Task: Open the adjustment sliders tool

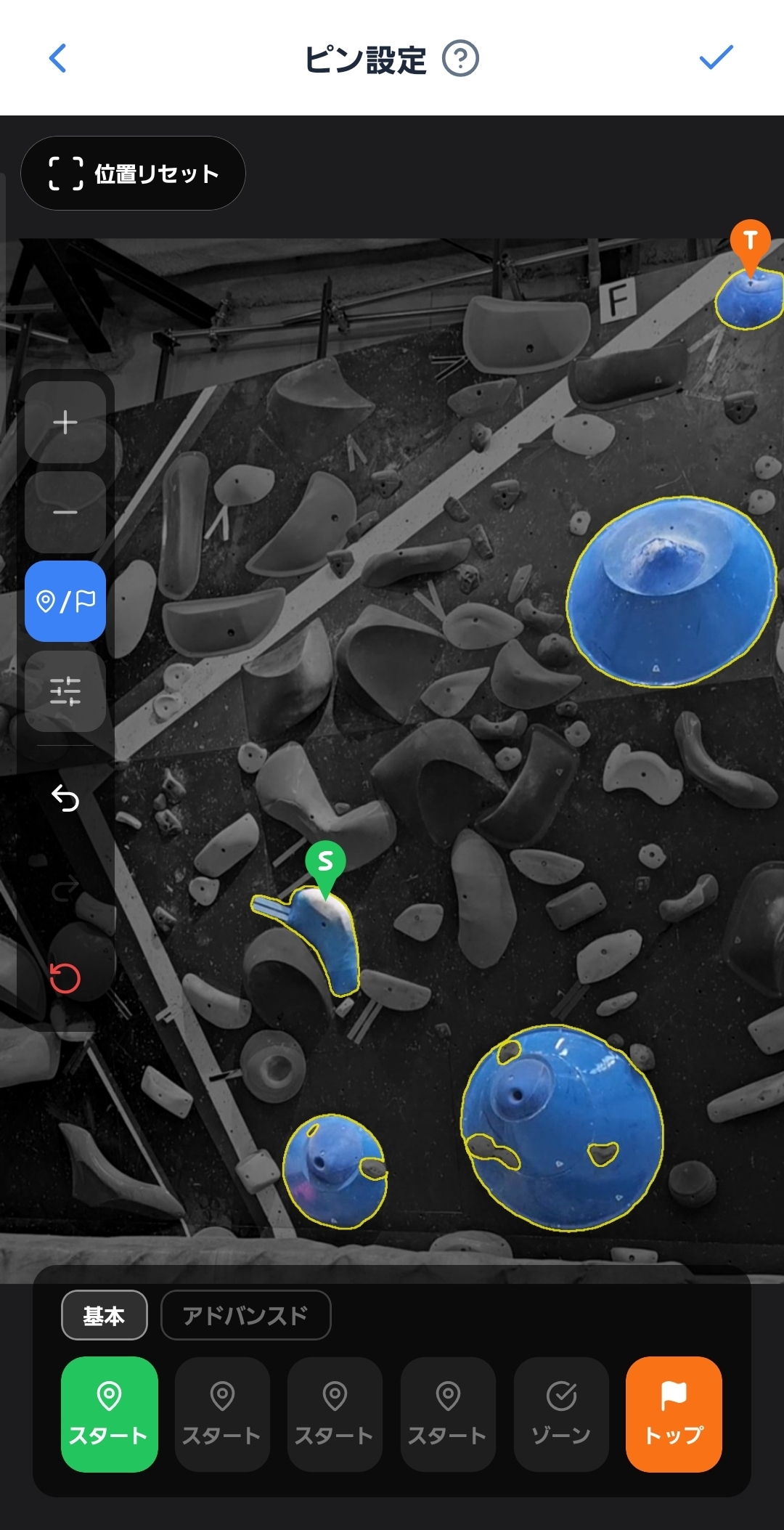Action: [x=65, y=691]
